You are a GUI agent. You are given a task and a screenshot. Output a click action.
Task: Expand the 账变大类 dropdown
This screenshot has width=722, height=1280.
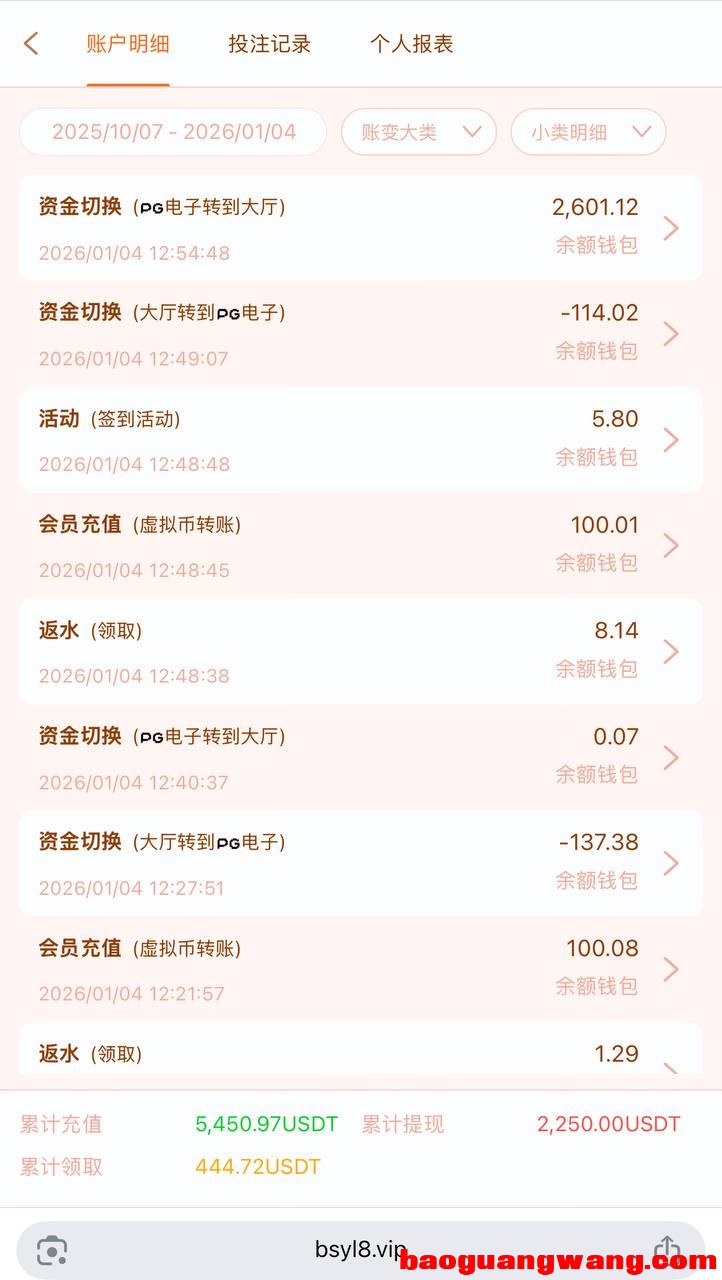418,132
